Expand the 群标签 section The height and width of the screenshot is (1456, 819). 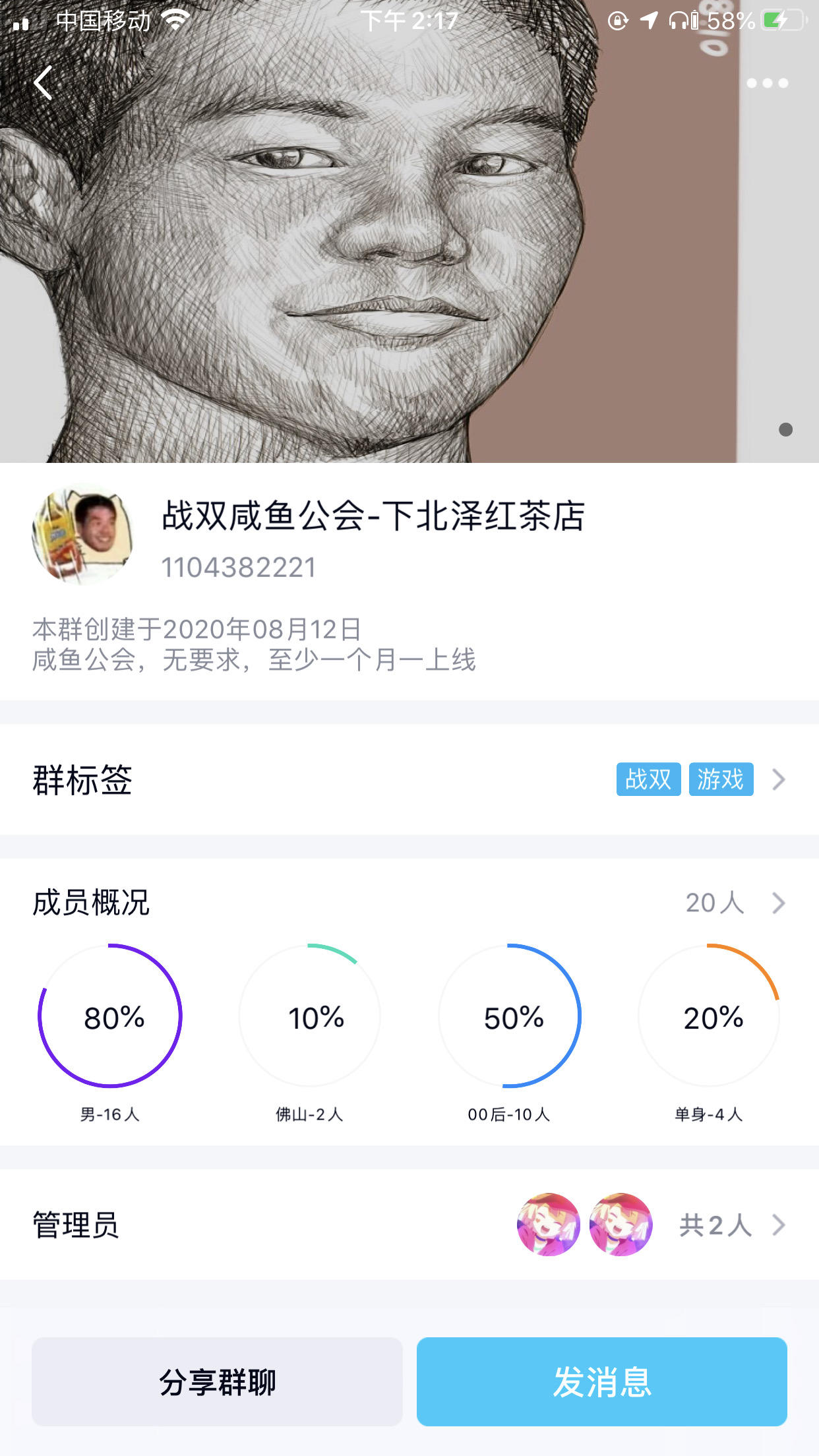click(778, 780)
